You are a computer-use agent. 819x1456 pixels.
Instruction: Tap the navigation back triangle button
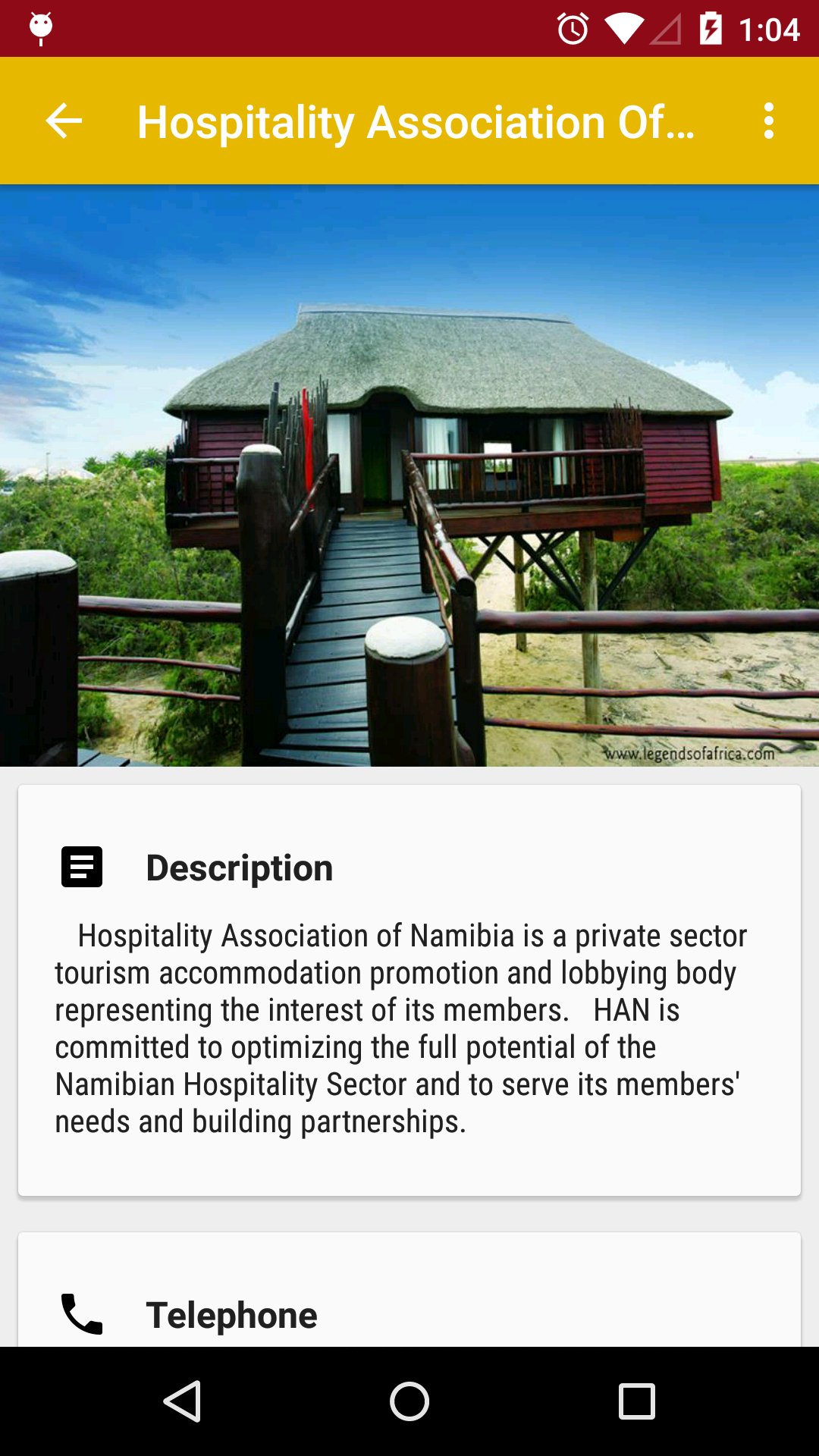tap(186, 1401)
